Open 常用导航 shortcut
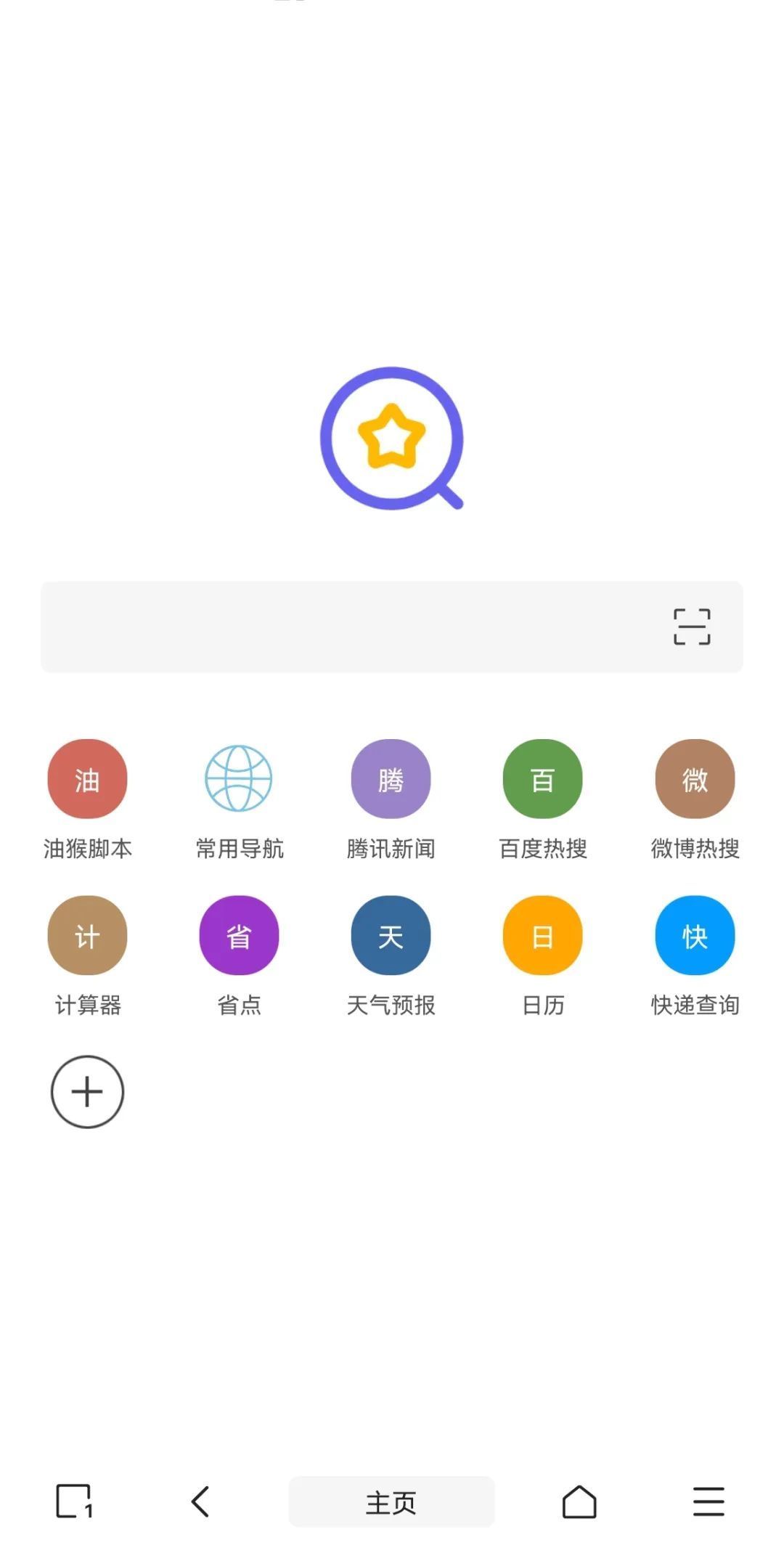 (239, 779)
